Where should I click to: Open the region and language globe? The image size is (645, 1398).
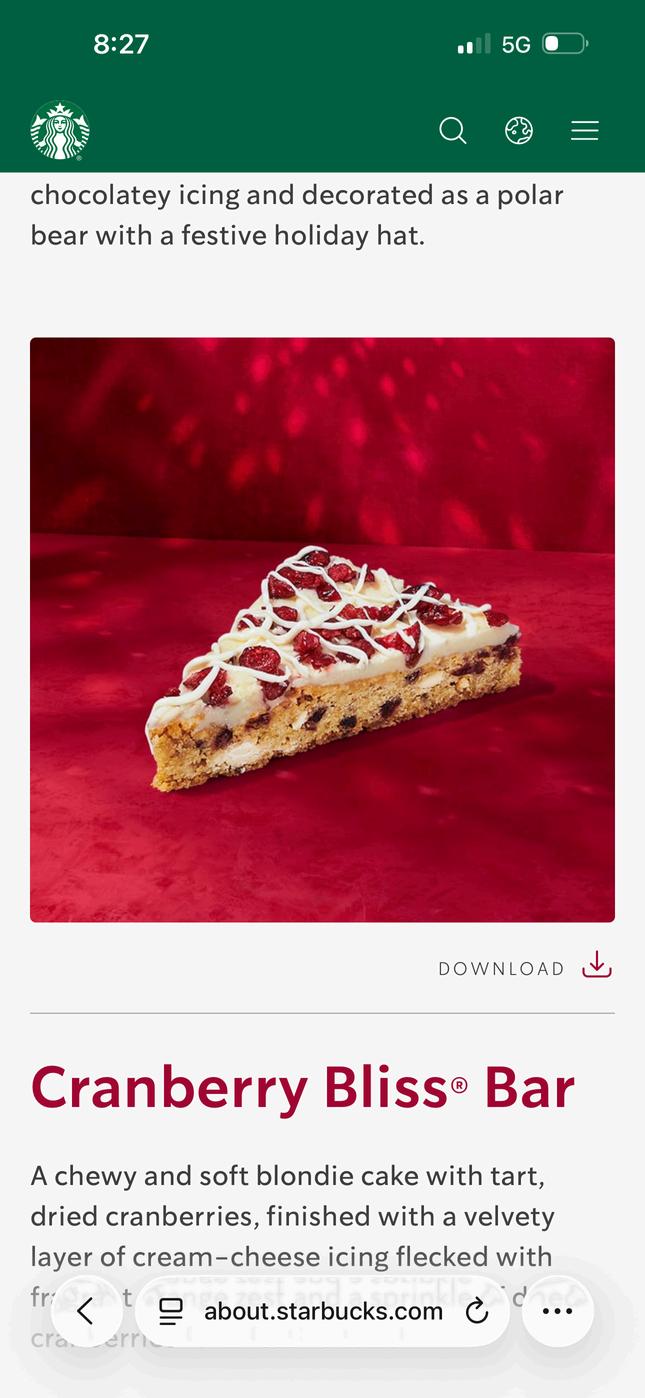pos(519,131)
